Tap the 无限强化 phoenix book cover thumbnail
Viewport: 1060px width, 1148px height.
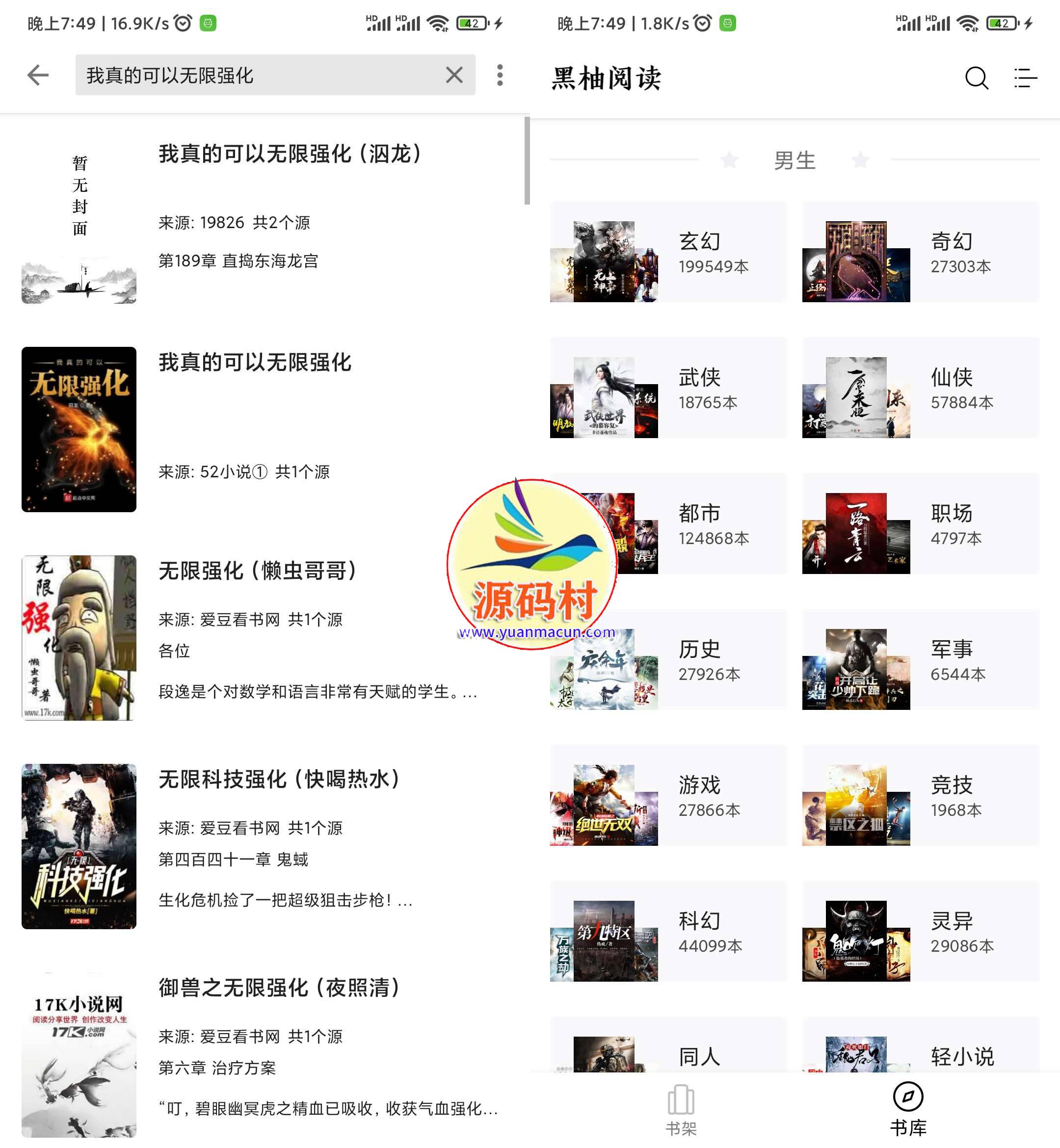tap(79, 429)
